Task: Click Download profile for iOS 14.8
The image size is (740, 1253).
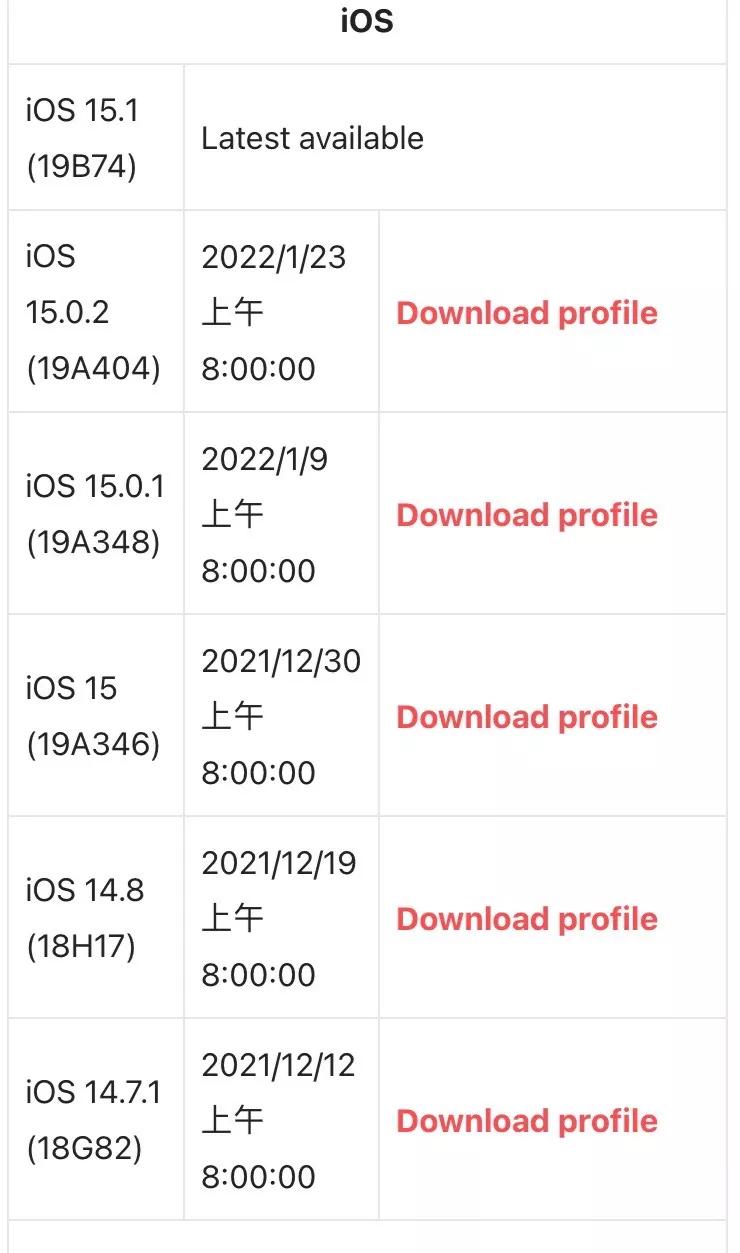Action: pyautogui.click(x=527, y=919)
